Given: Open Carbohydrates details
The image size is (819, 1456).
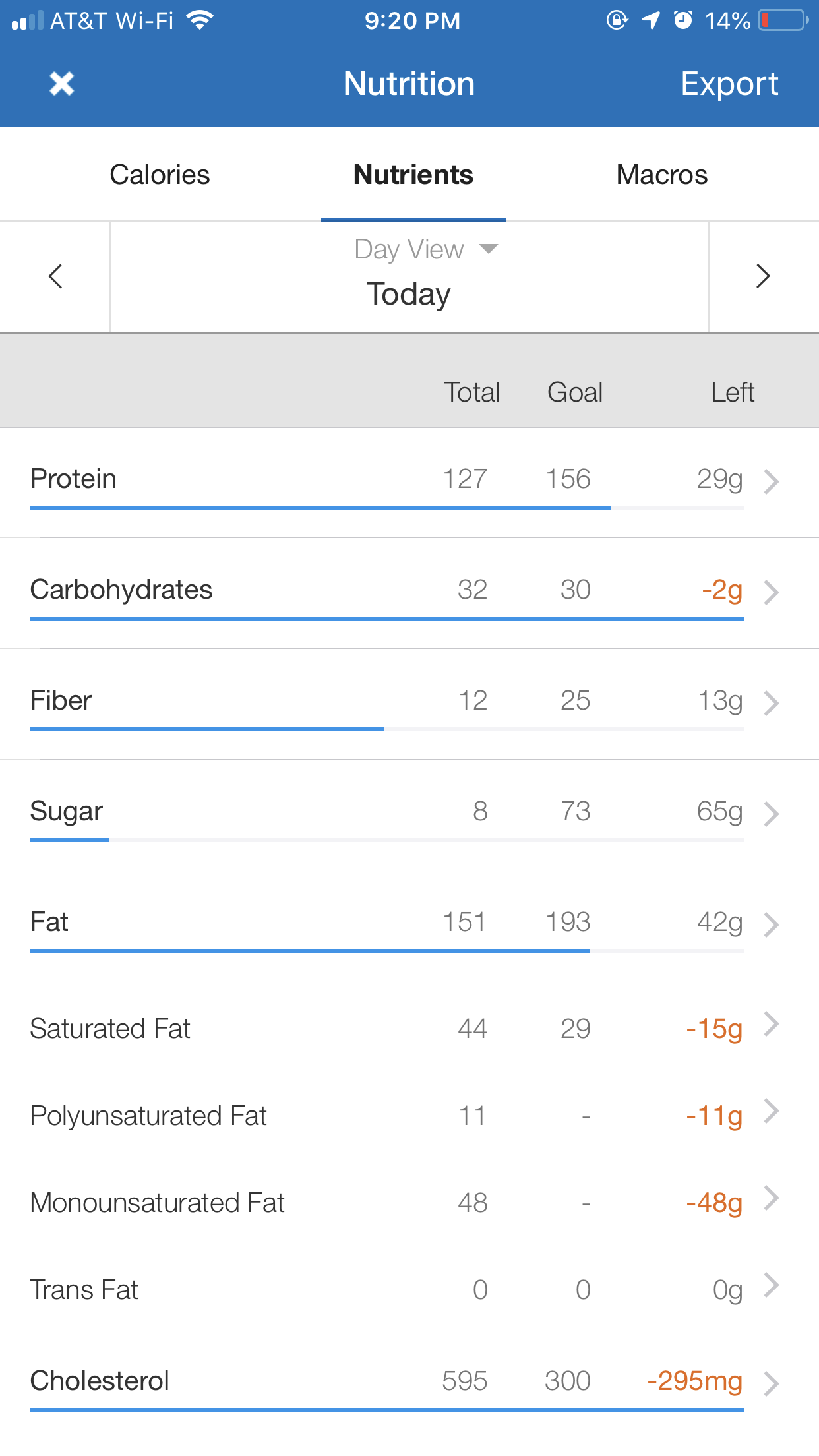Looking at the screenshot, I should (409, 593).
